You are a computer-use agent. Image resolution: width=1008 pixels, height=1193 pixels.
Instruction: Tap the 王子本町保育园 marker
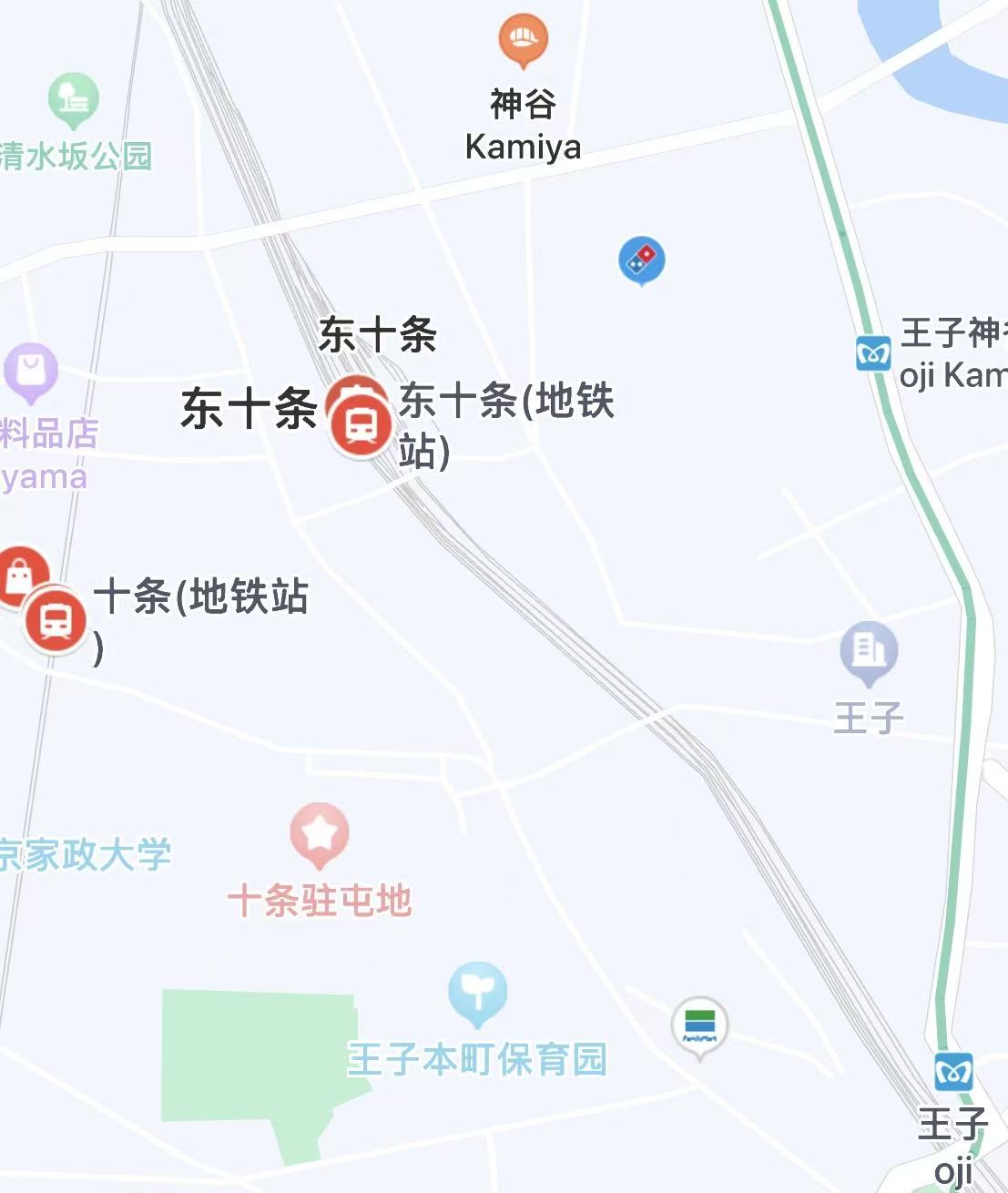[477, 990]
